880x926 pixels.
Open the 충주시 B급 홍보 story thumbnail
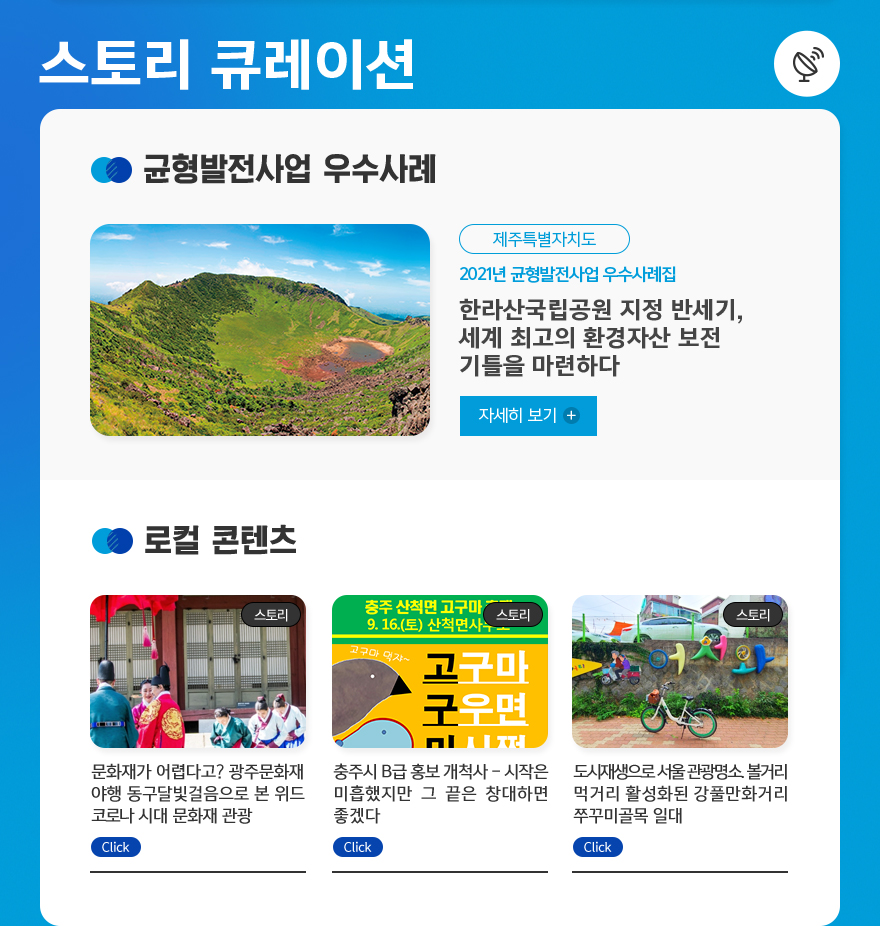[x=440, y=671]
